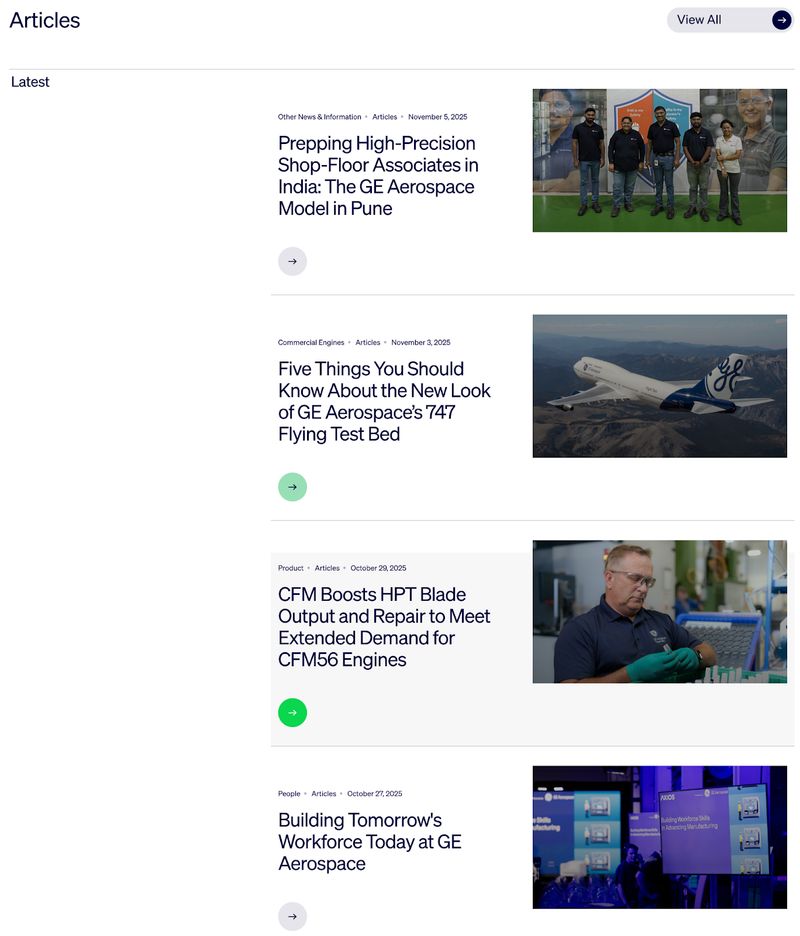Viewport: 800px width, 936px height.
Task: Select the top article's arrow button in the light circle
Action: coord(292,261)
